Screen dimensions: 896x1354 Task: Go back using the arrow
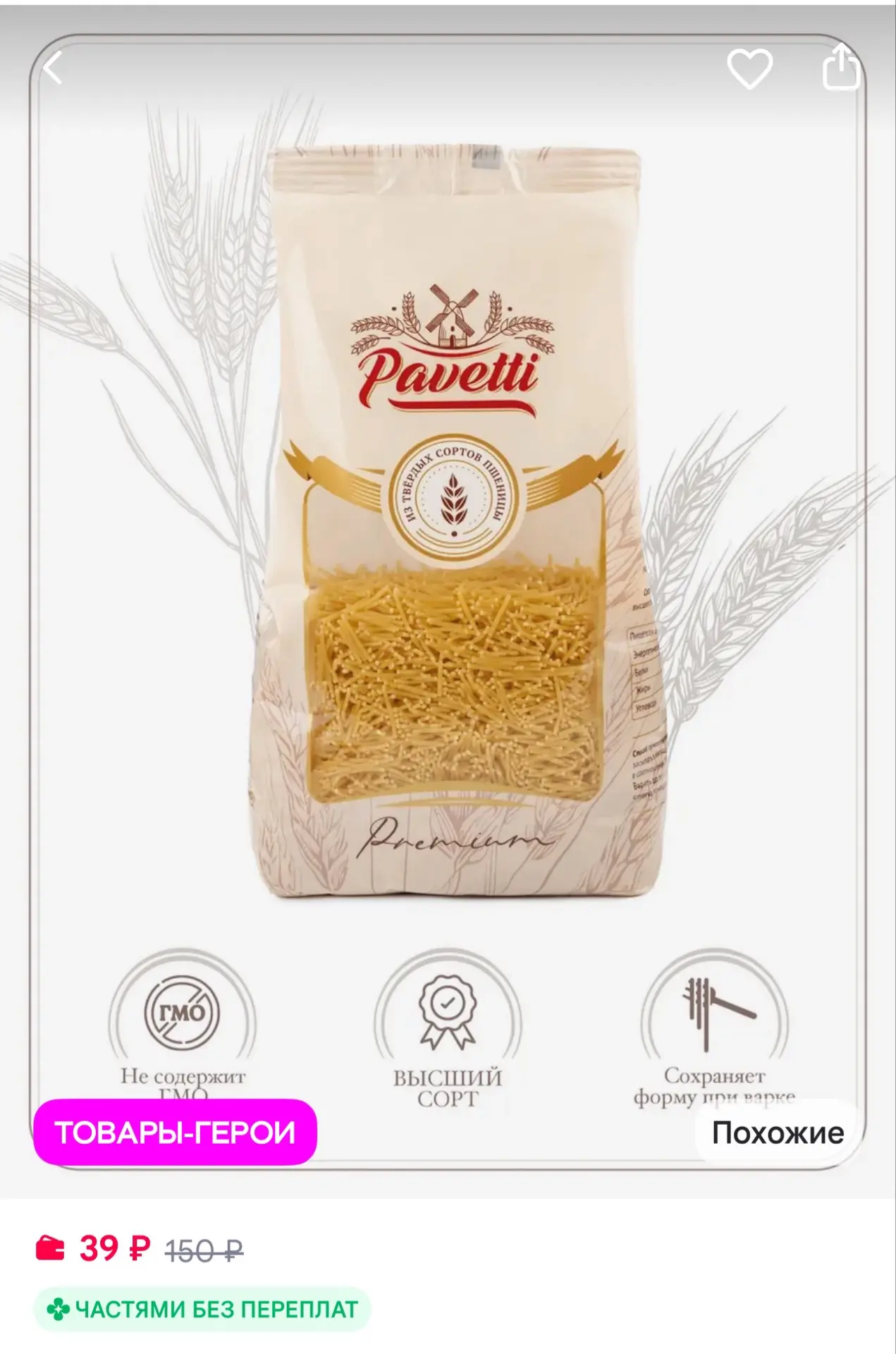click(x=53, y=69)
